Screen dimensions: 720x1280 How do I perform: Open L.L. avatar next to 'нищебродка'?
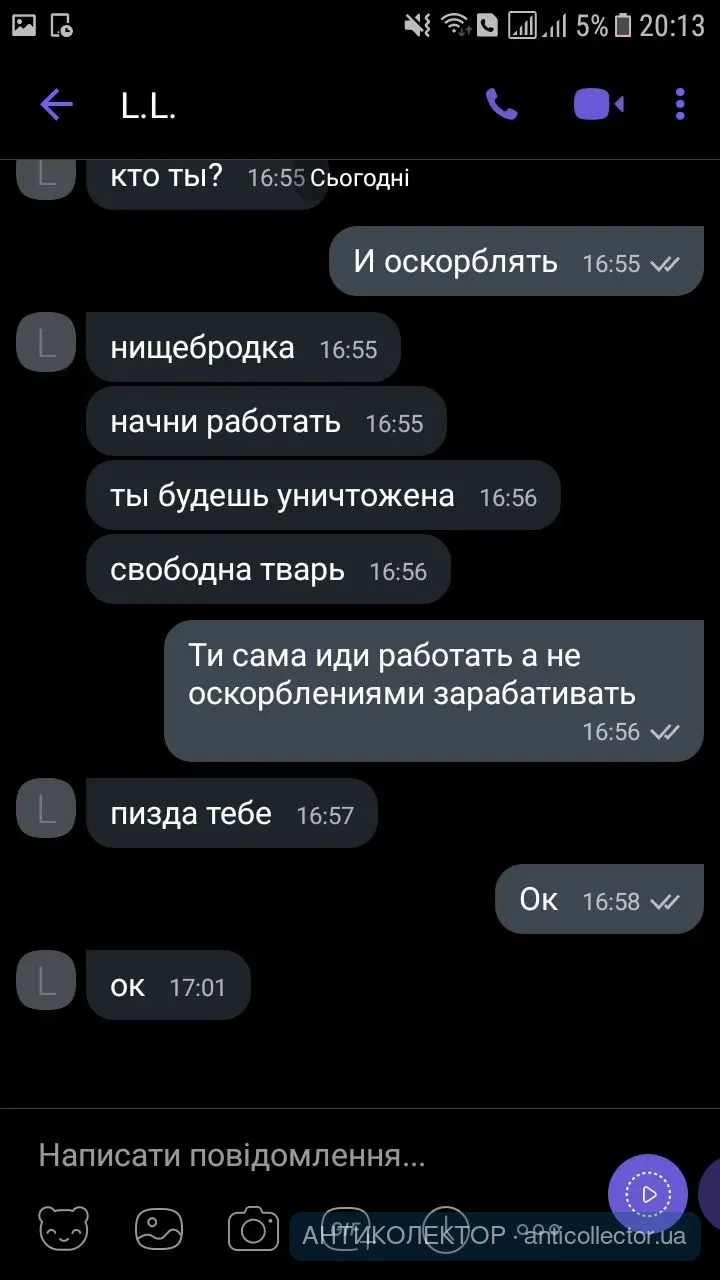[x=46, y=342]
